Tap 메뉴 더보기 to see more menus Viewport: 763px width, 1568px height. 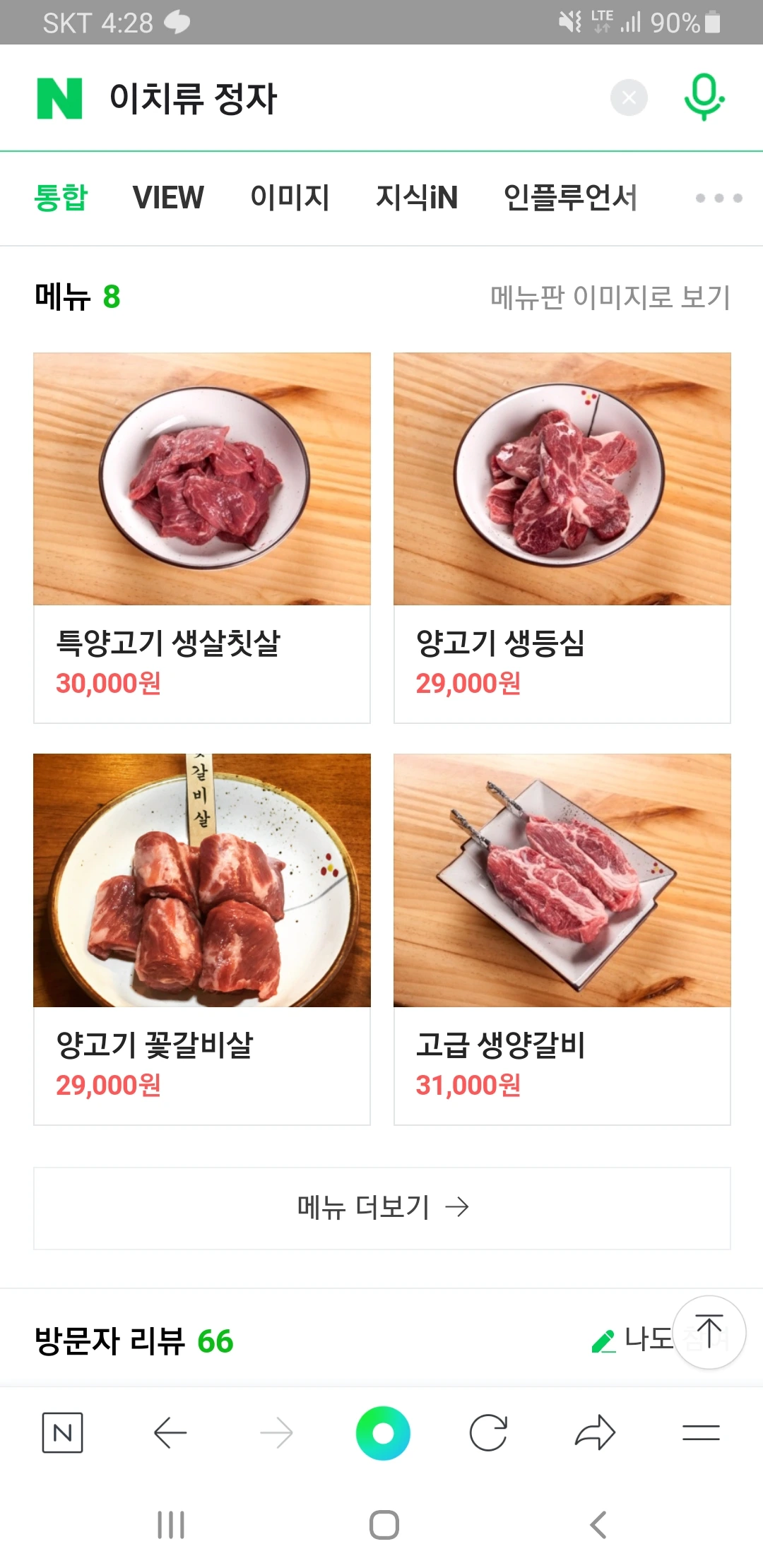[382, 1208]
